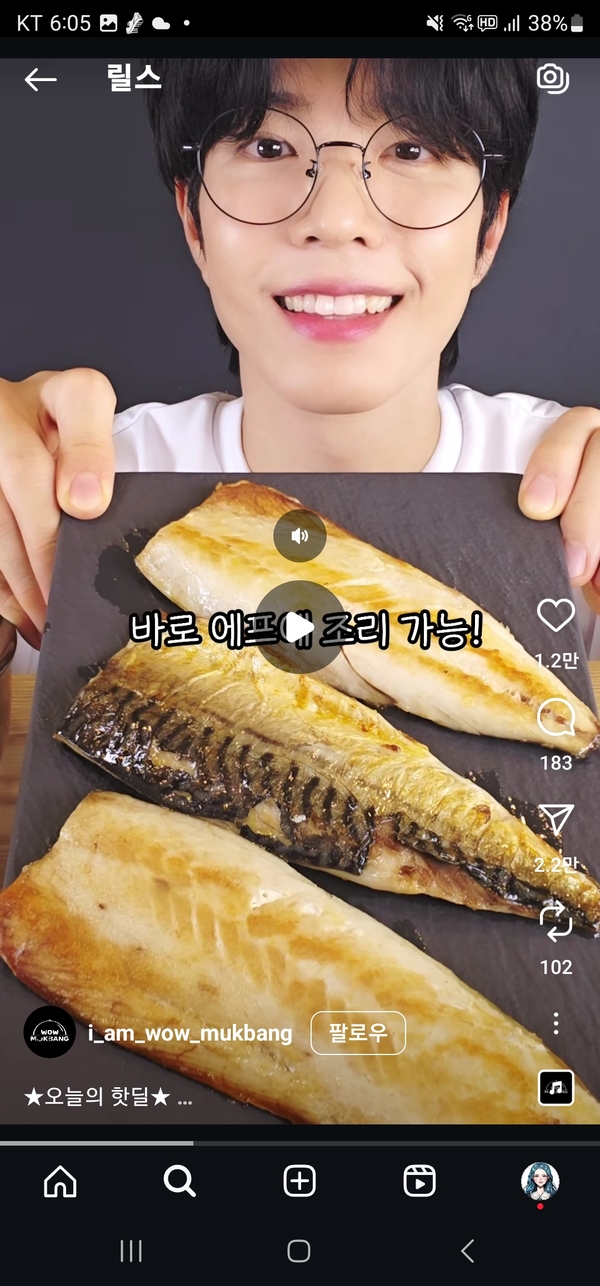Open the camera to create a reel
Viewport: 600px width, 1286px height.
tap(552, 79)
